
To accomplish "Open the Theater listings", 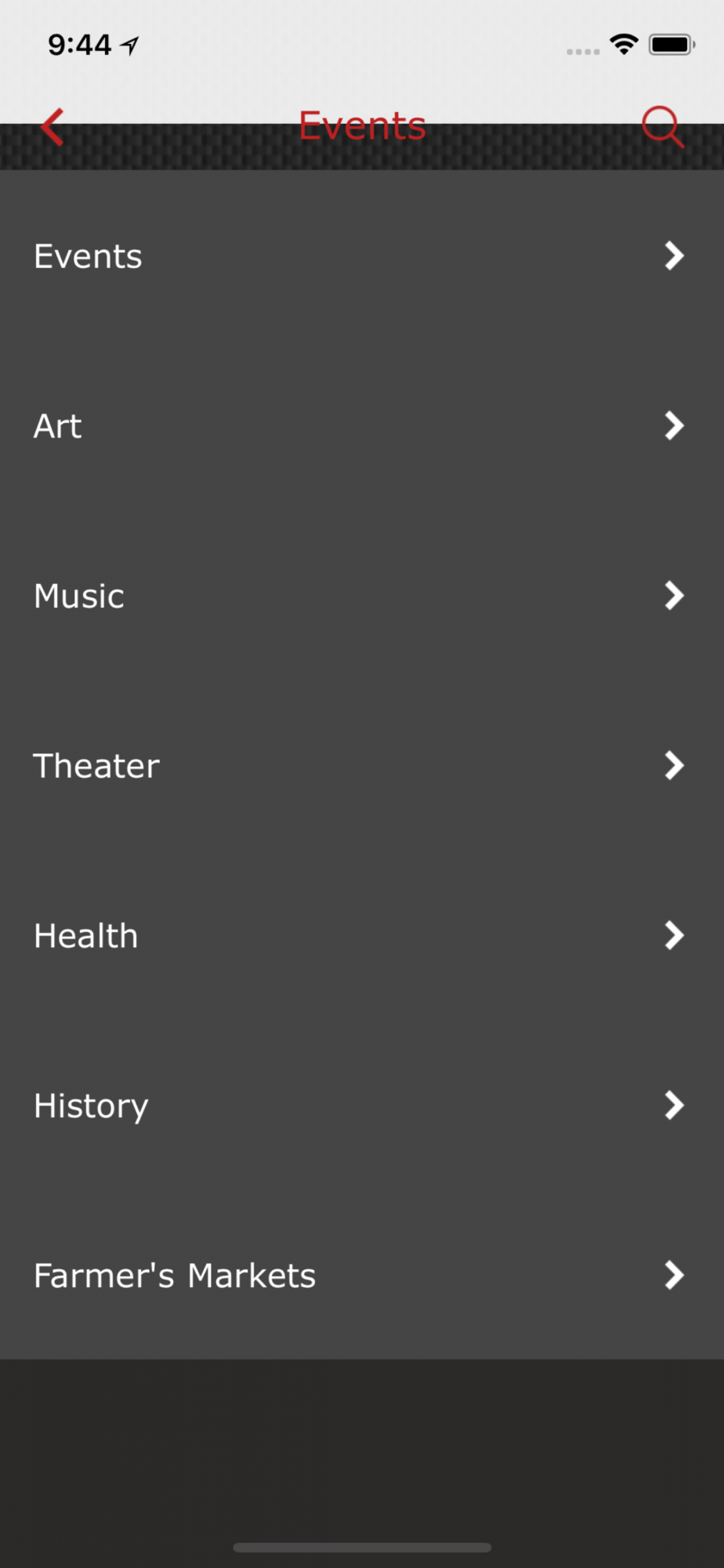I will (360, 766).
